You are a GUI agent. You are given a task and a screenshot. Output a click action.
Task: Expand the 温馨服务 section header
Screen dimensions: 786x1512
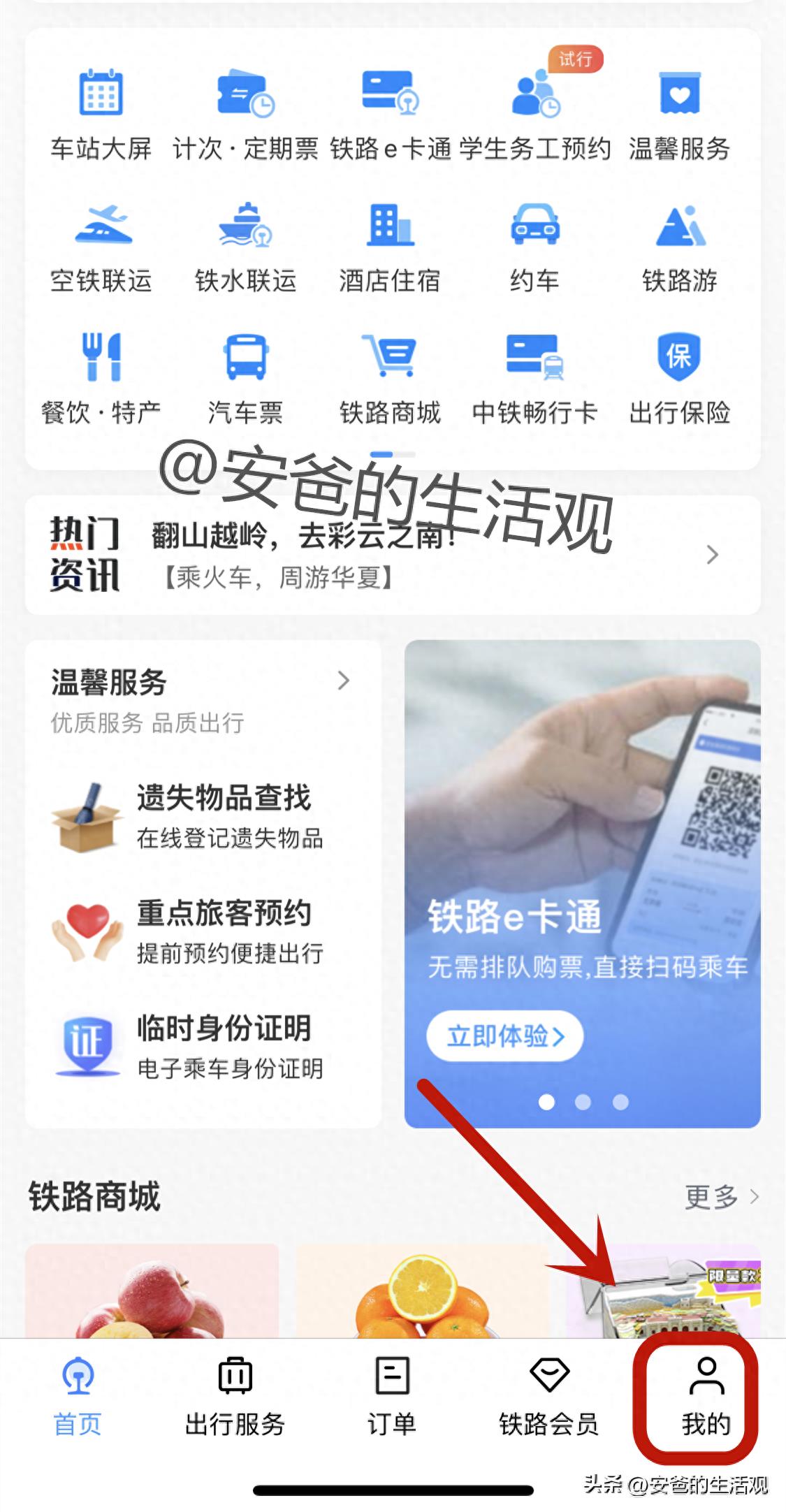203,682
